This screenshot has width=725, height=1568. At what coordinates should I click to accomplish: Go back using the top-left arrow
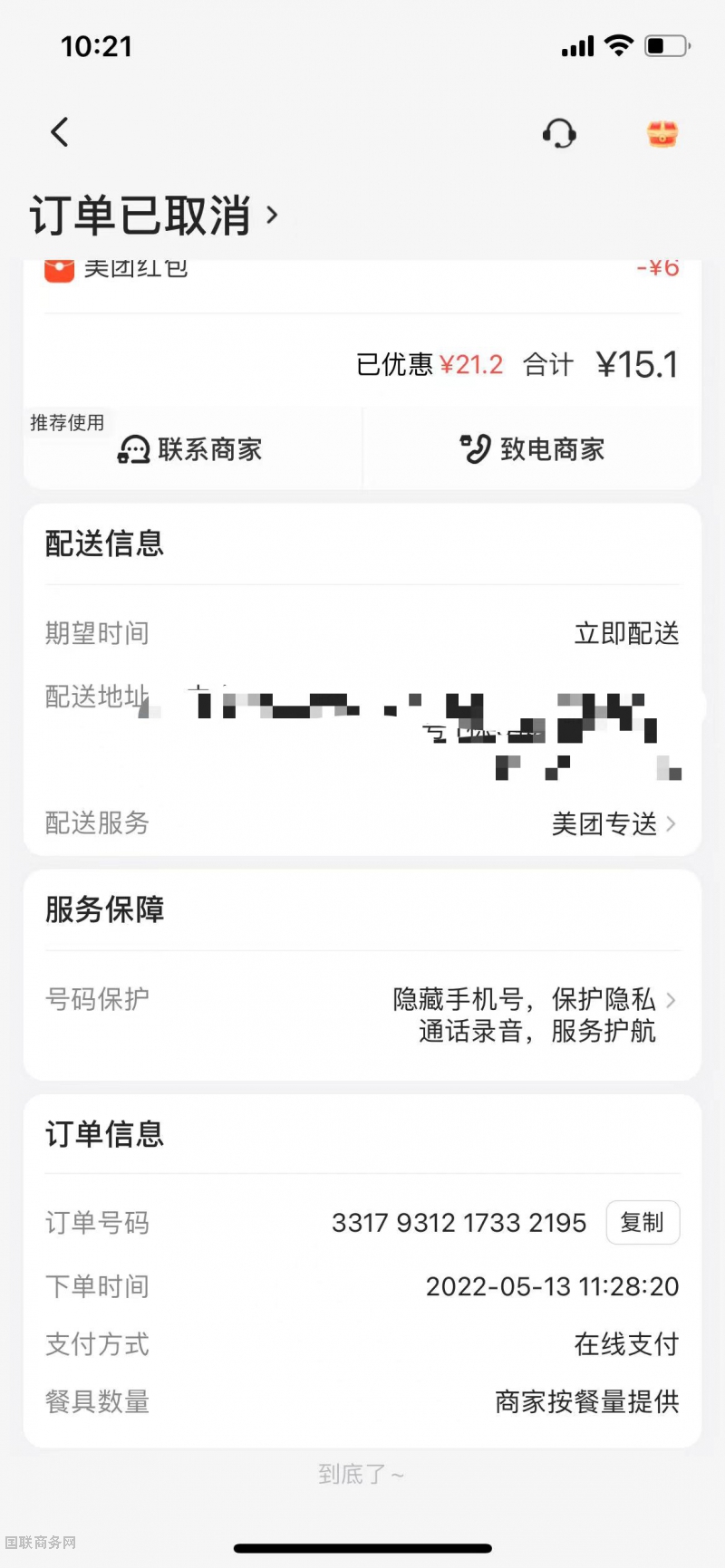60,132
